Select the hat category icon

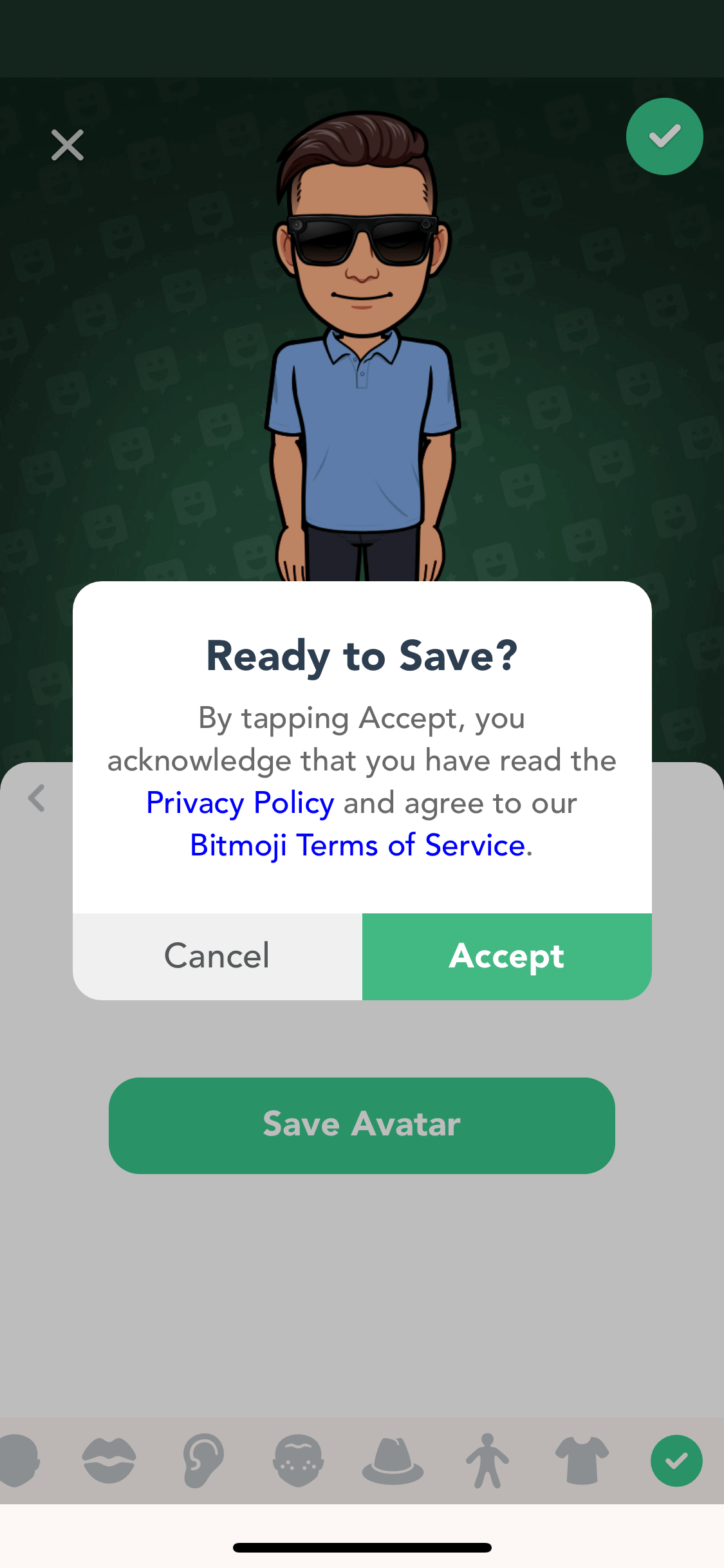(393, 1461)
